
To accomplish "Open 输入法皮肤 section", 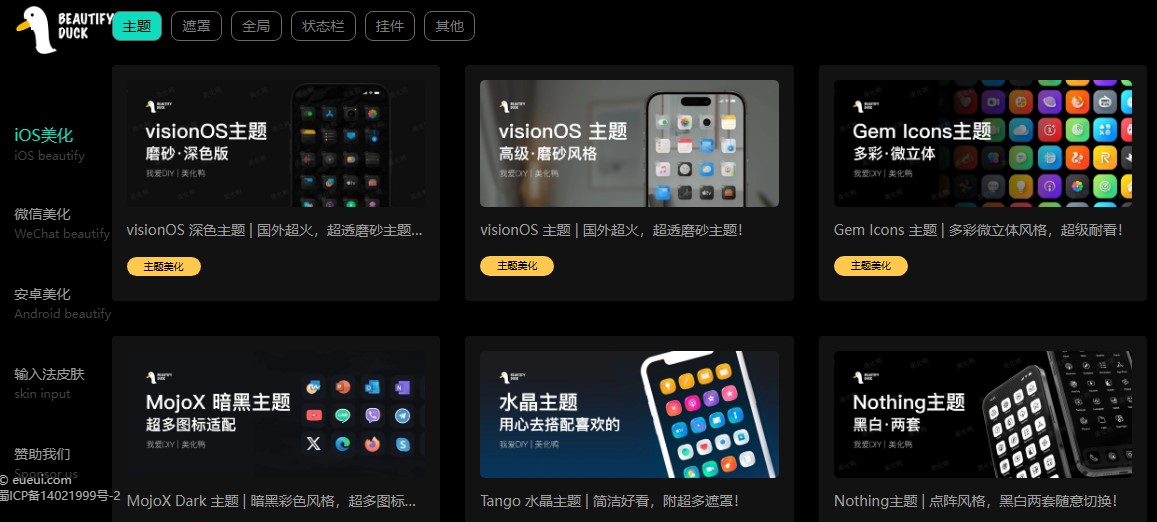I will click(49, 374).
